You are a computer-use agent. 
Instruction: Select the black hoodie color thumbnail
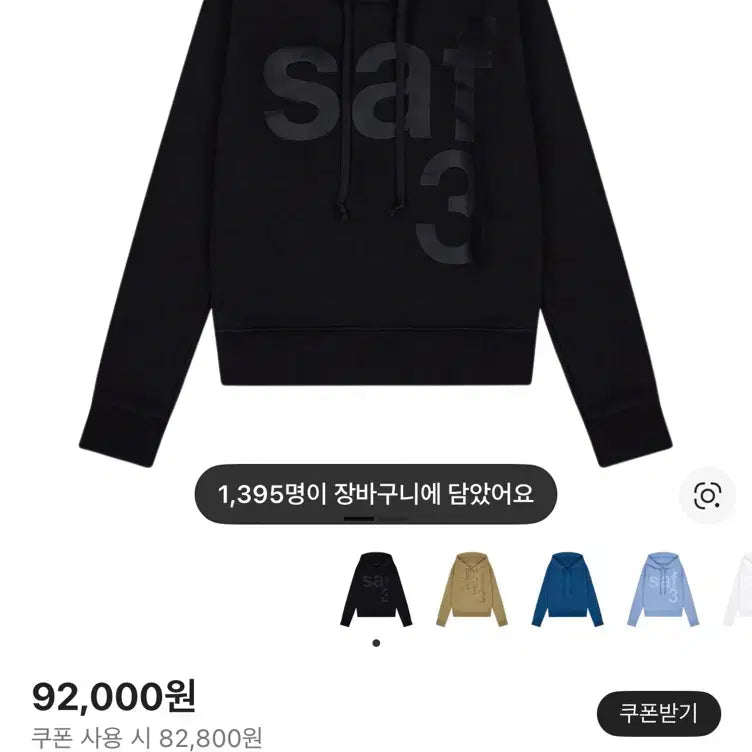pyautogui.click(x=376, y=590)
